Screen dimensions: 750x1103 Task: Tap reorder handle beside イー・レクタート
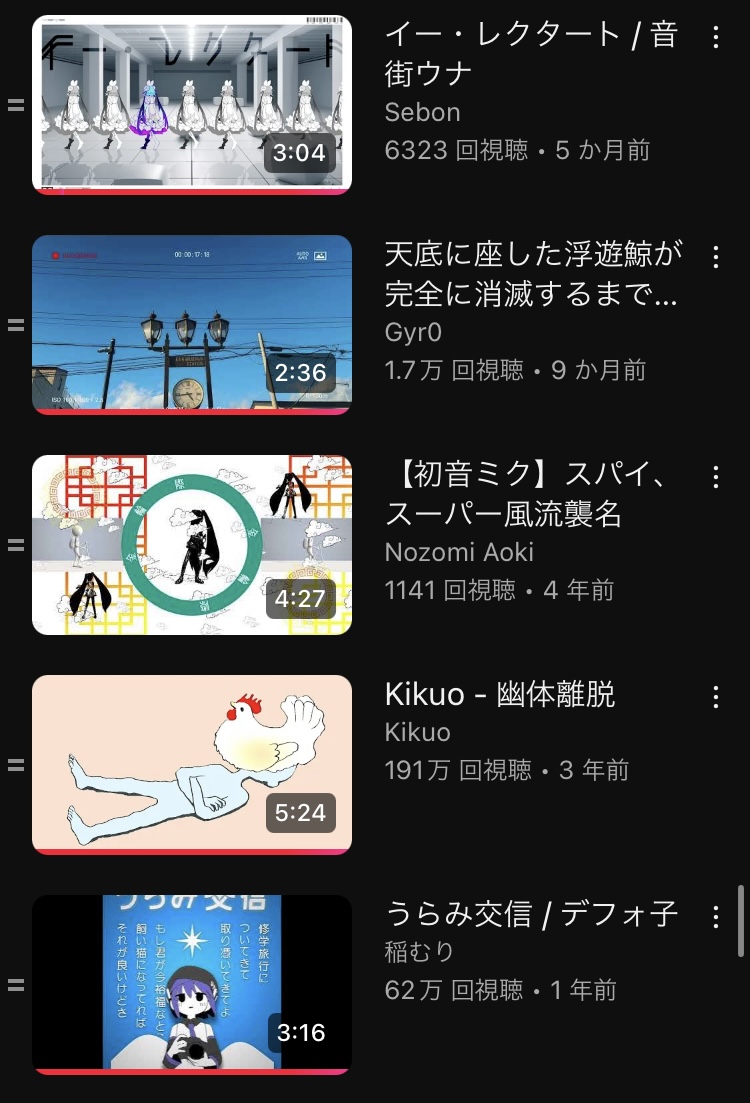[x=15, y=105]
